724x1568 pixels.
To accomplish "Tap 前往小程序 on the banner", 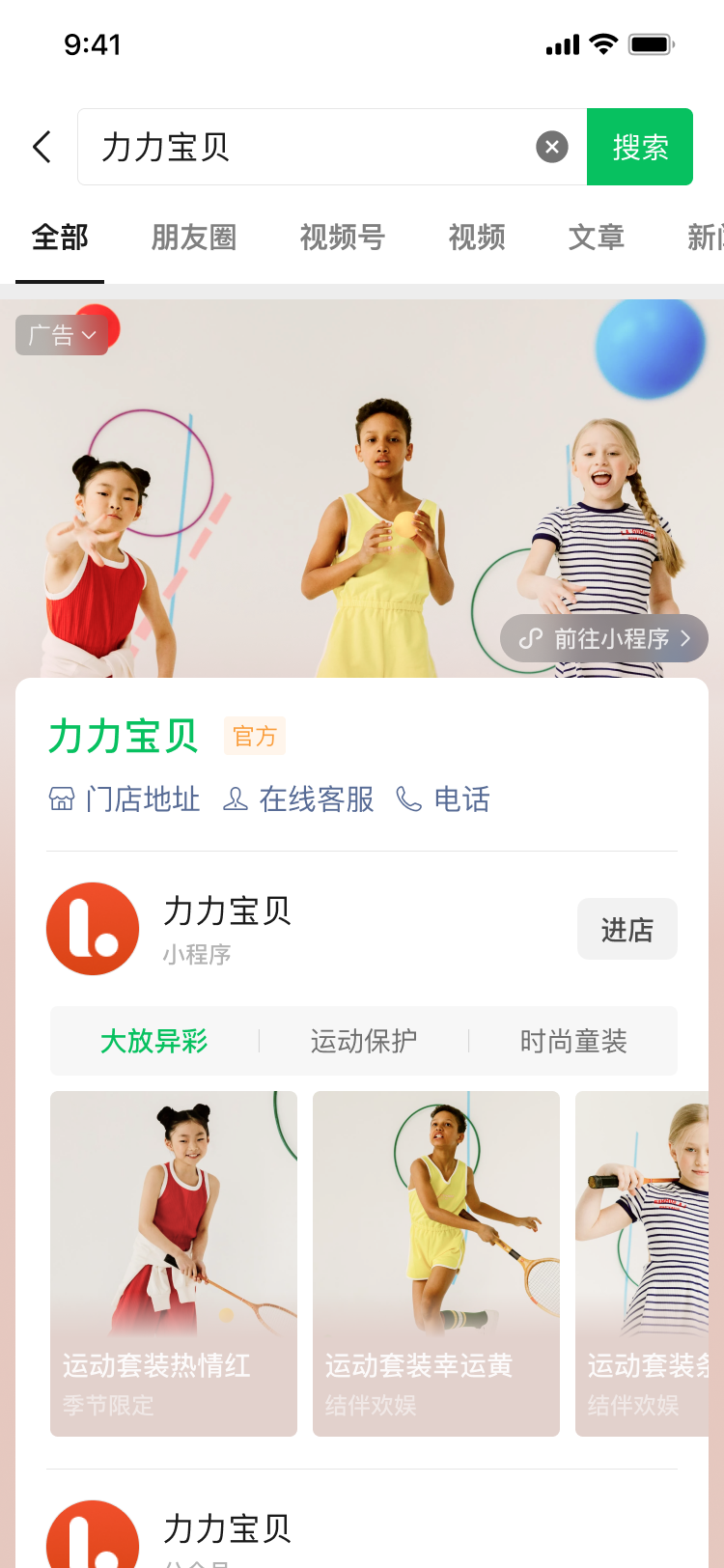I will pos(604,638).
